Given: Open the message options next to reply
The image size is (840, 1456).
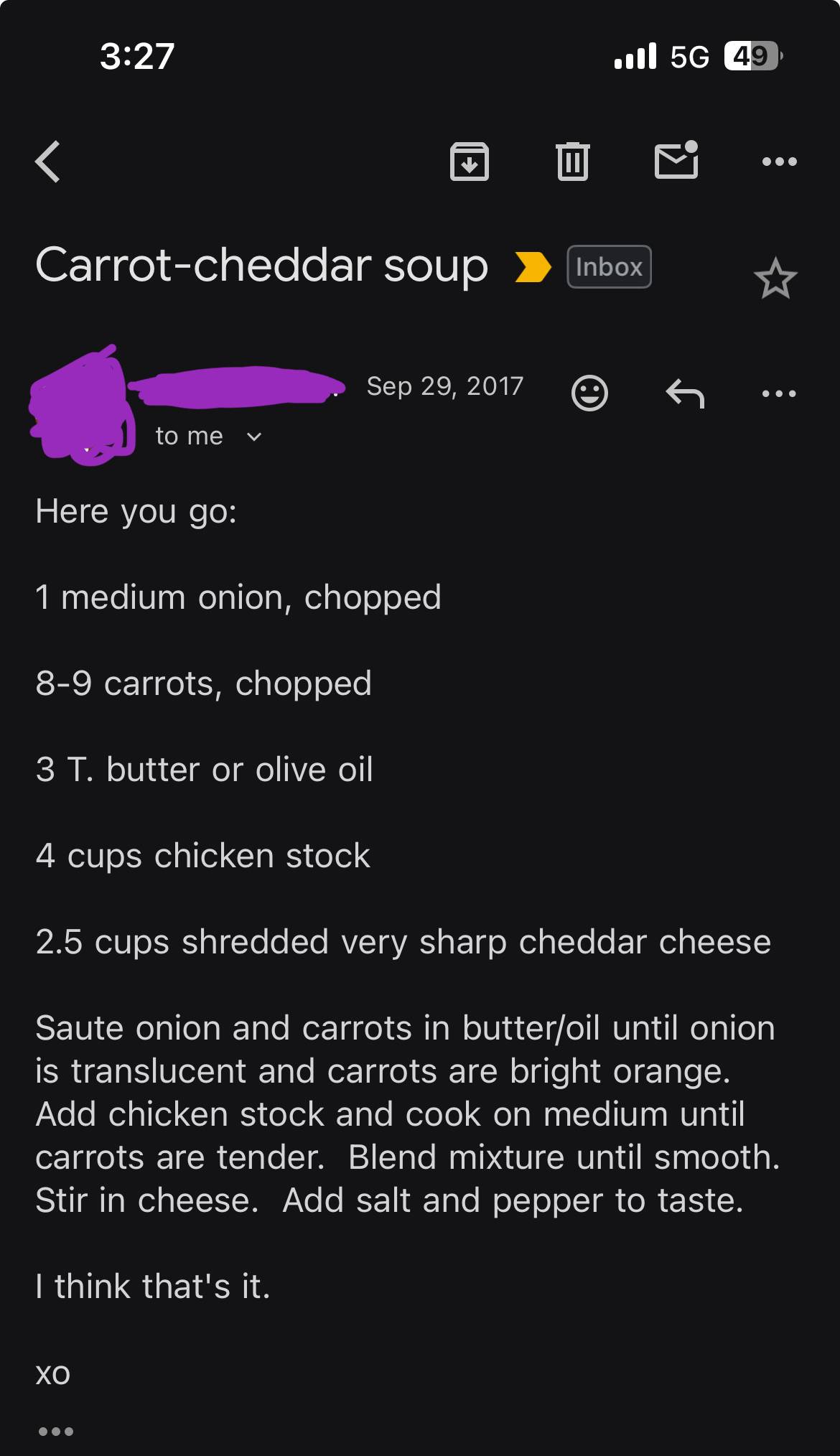Looking at the screenshot, I should pos(779,393).
